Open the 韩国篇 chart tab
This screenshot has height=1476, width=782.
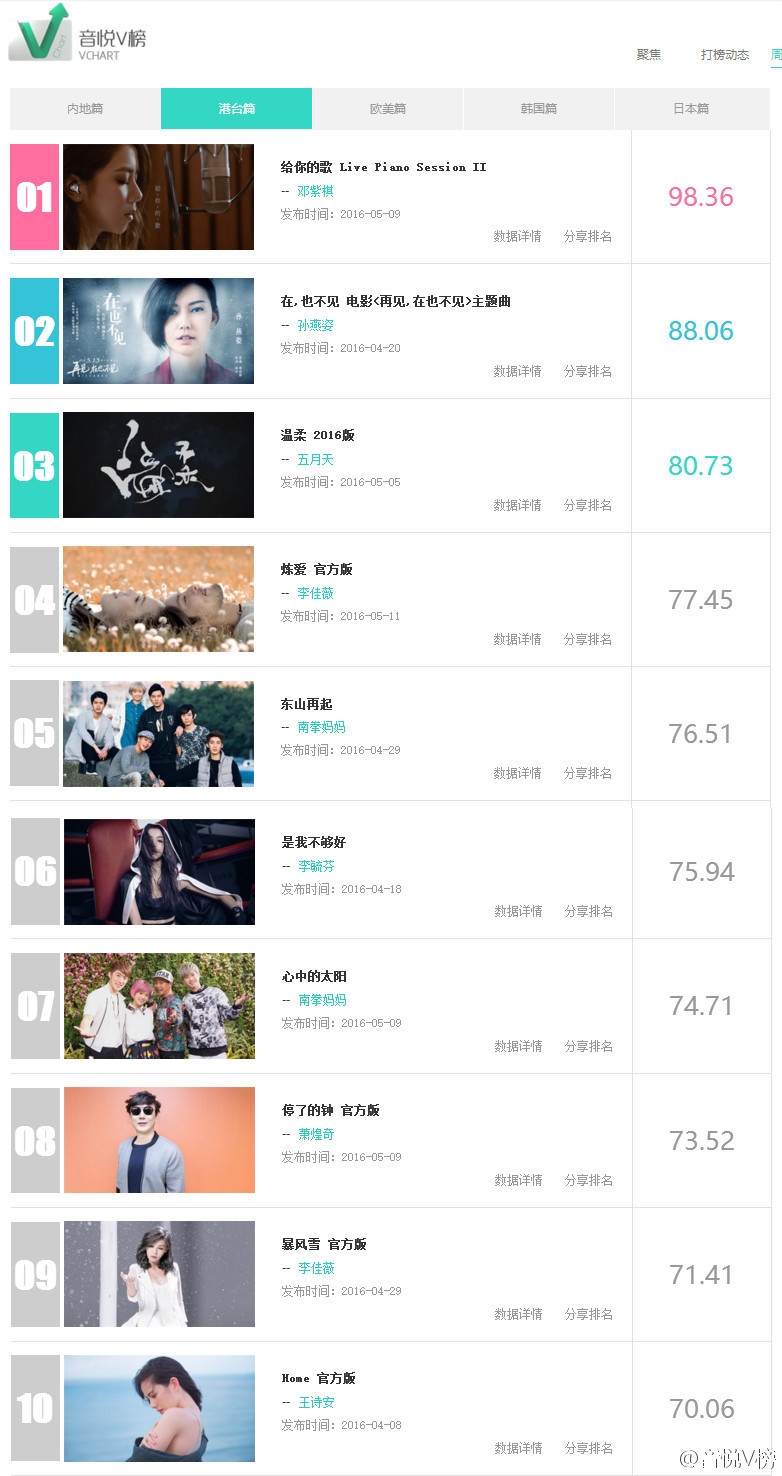tap(538, 108)
